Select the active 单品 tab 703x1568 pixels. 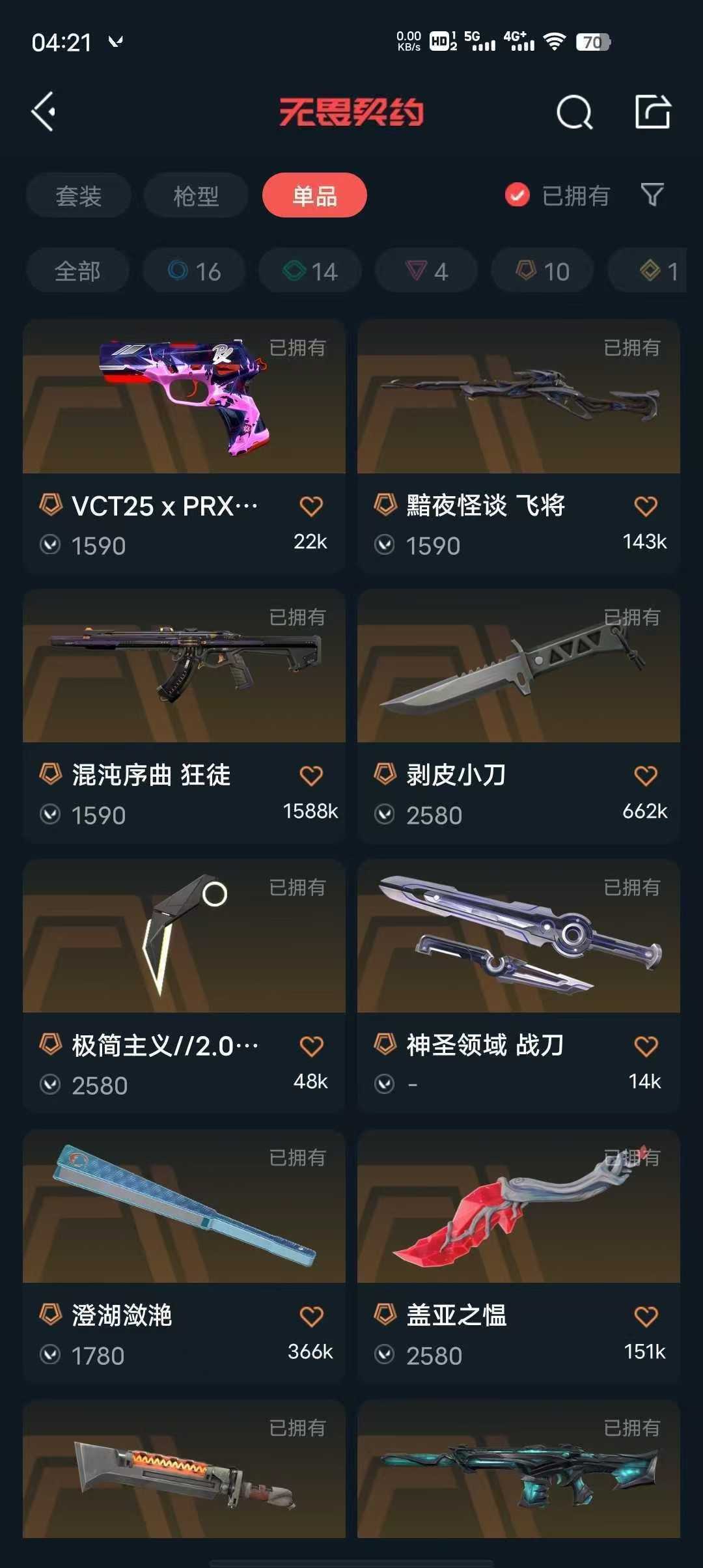[314, 195]
